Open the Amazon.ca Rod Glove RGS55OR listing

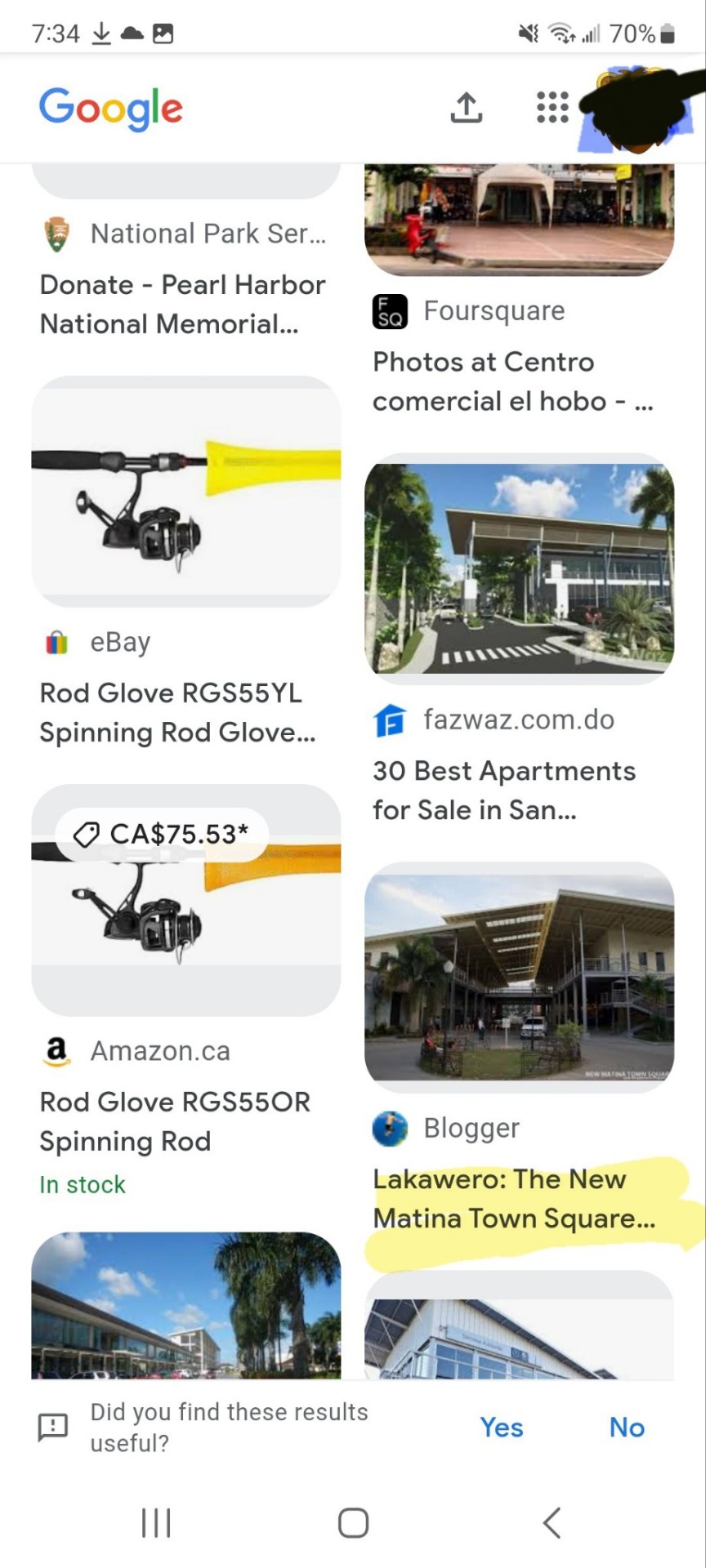(175, 1120)
